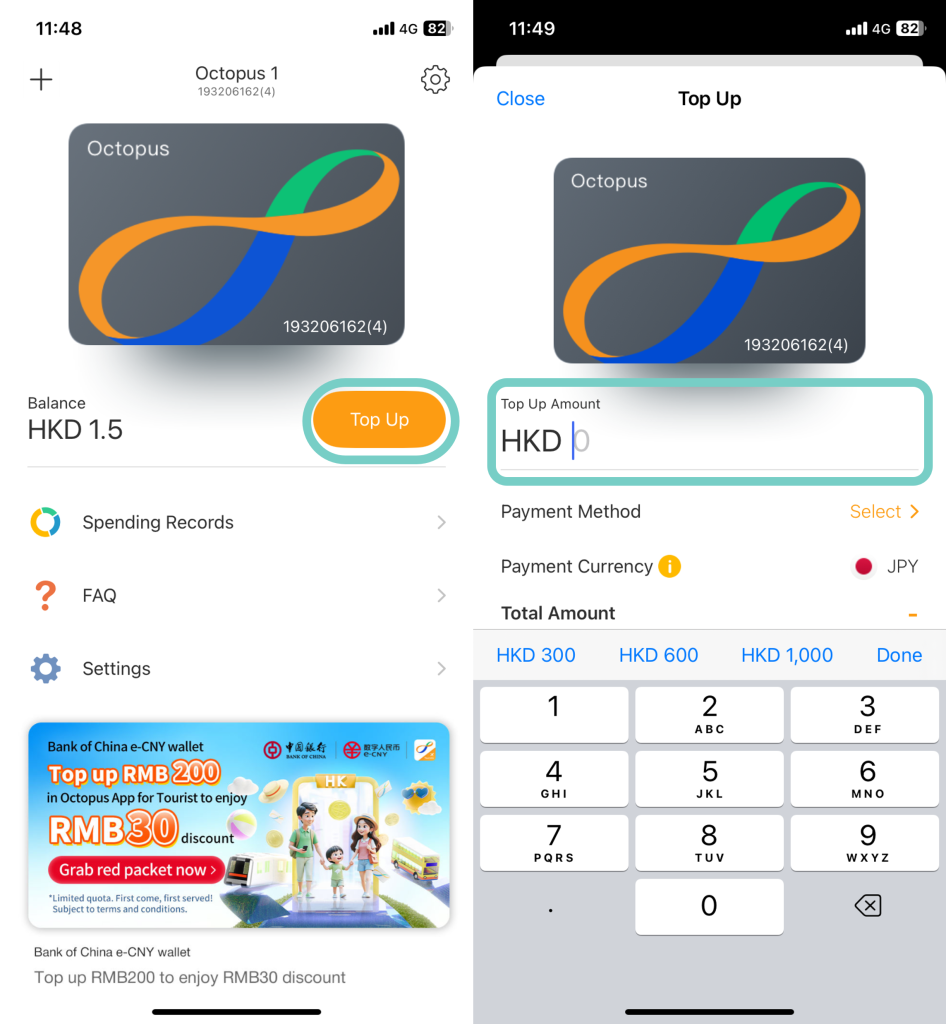This screenshot has height=1024, width=946.
Task: Tap the decimal point key
Action: pyautogui.click(x=552, y=908)
